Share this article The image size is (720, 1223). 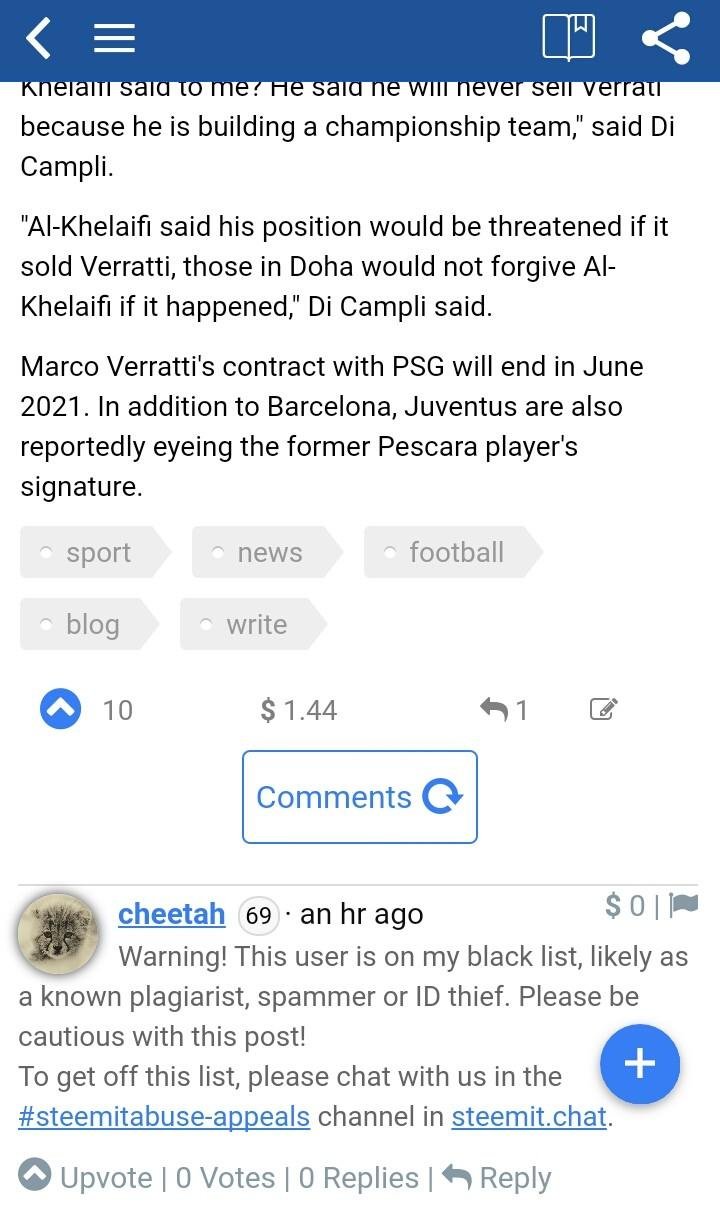[x=666, y=38]
